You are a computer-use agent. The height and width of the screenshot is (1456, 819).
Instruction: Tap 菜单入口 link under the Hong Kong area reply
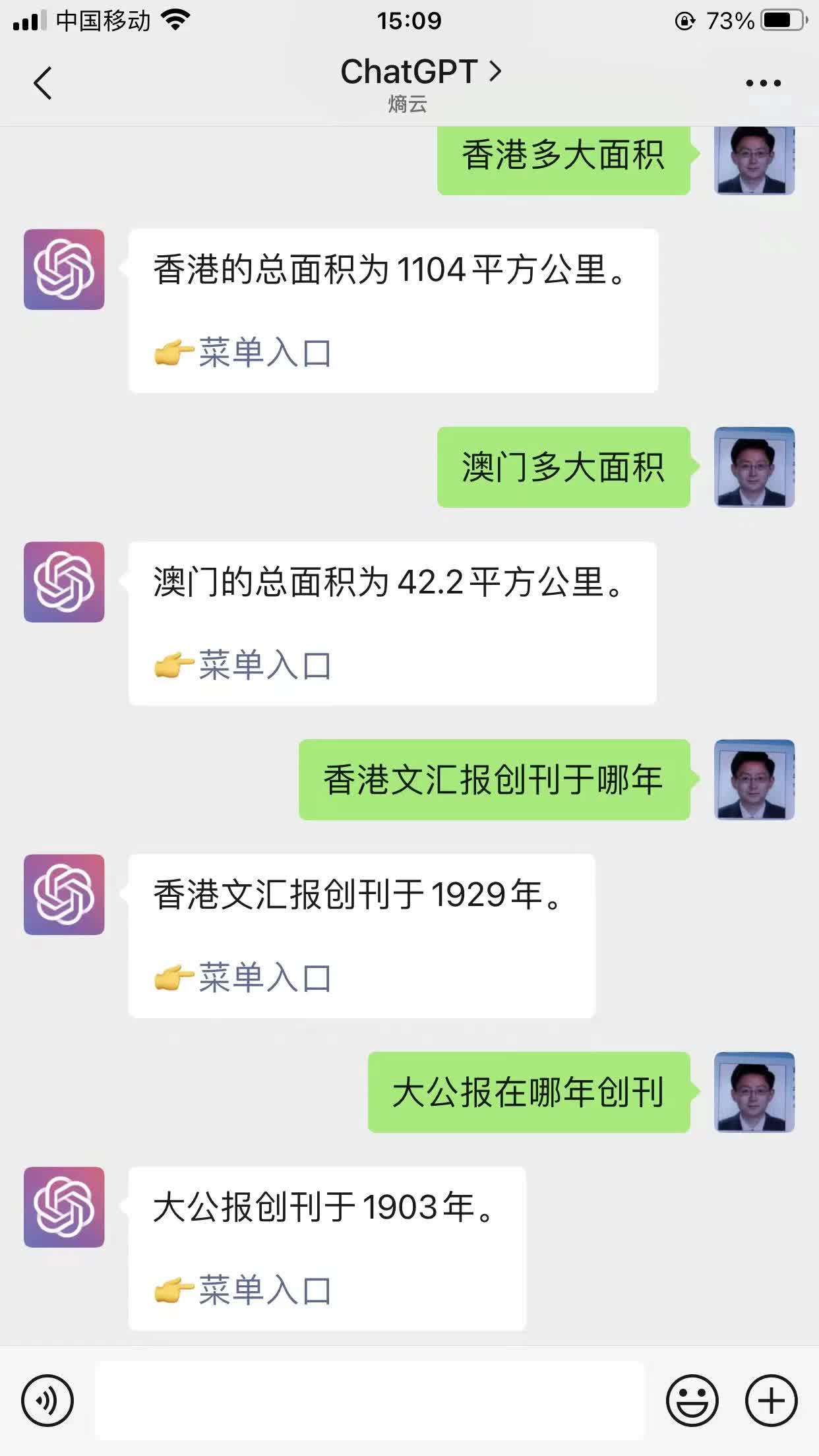pyautogui.click(x=264, y=353)
